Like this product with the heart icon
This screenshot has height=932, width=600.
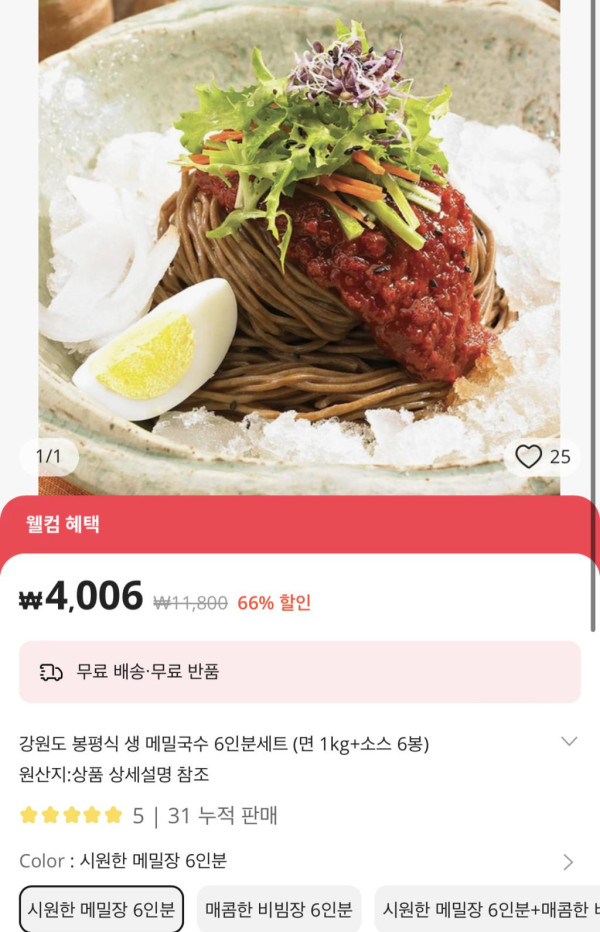click(x=528, y=457)
